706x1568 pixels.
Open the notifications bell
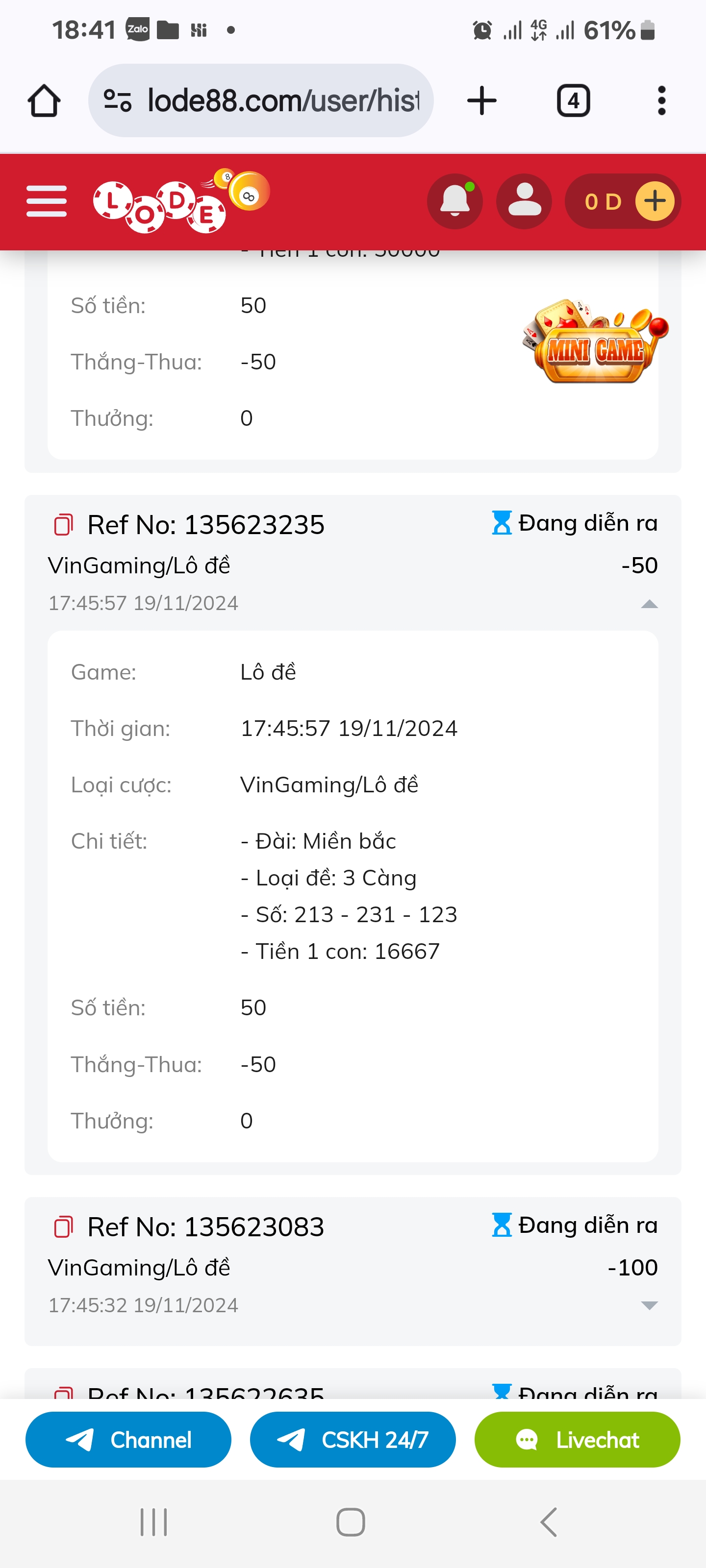[x=455, y=201]
